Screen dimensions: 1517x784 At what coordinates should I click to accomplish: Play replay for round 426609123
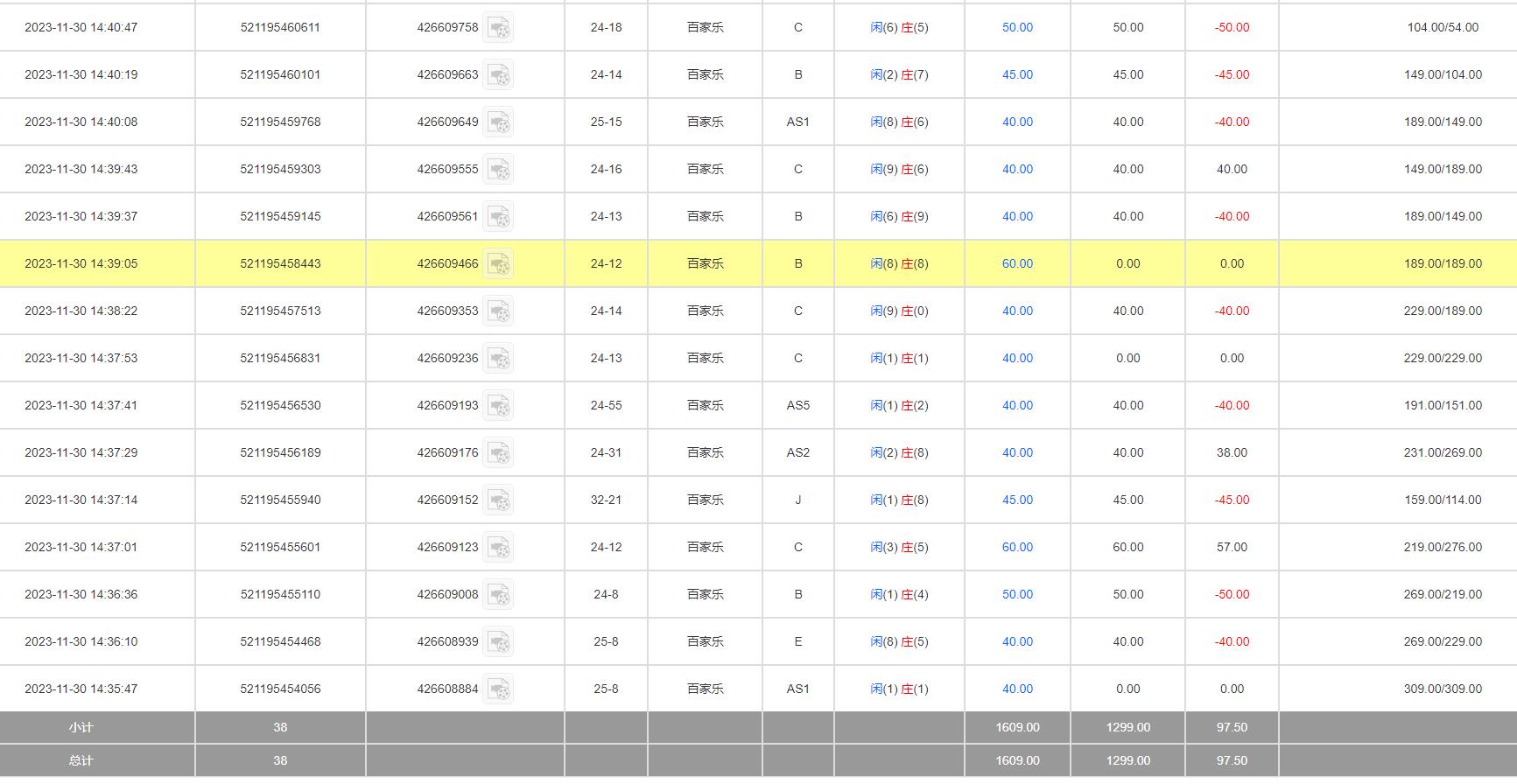pos(498,548)
